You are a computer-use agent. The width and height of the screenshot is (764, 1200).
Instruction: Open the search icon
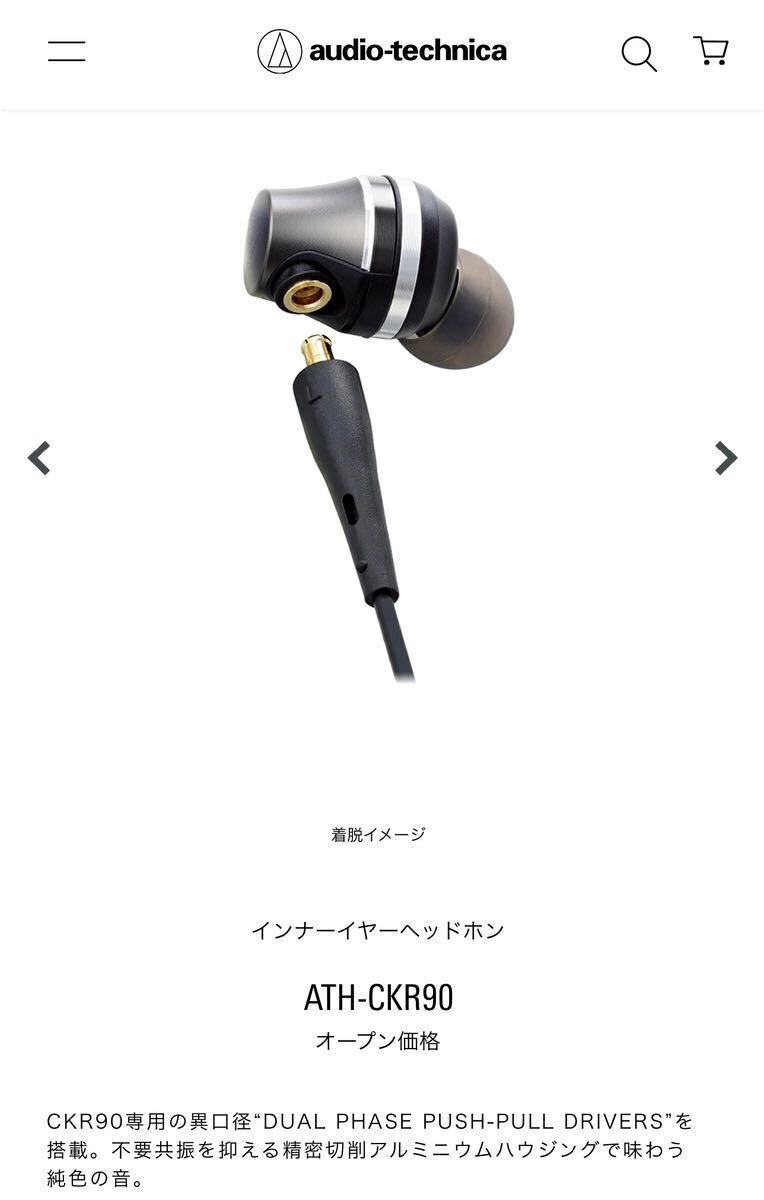(638, 53)
